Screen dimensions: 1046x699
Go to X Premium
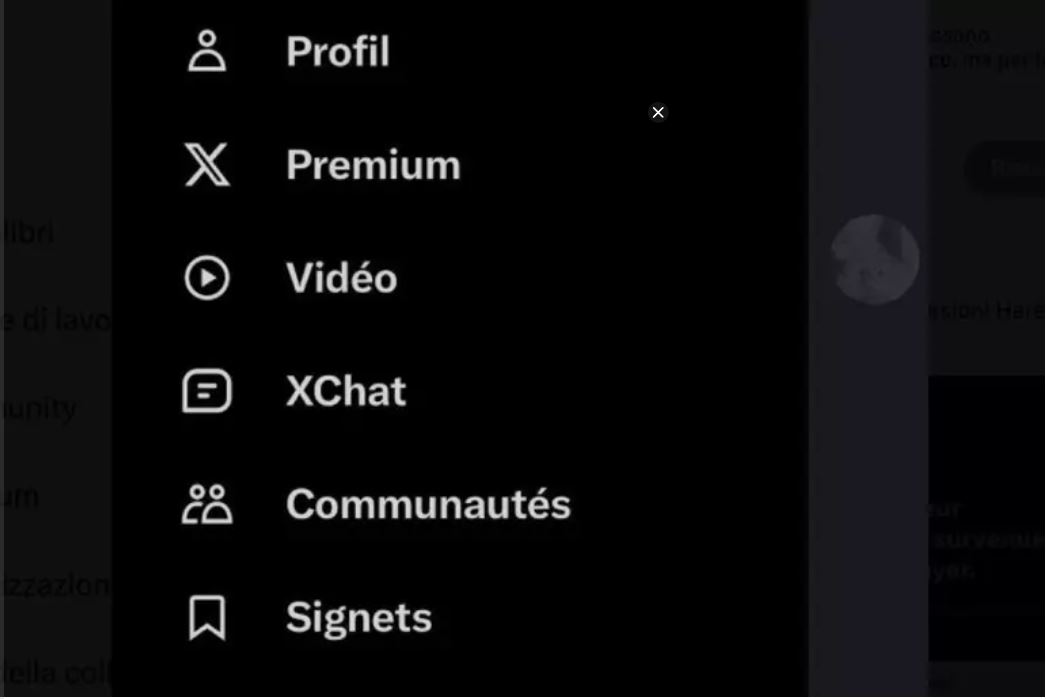pos(372,165)
